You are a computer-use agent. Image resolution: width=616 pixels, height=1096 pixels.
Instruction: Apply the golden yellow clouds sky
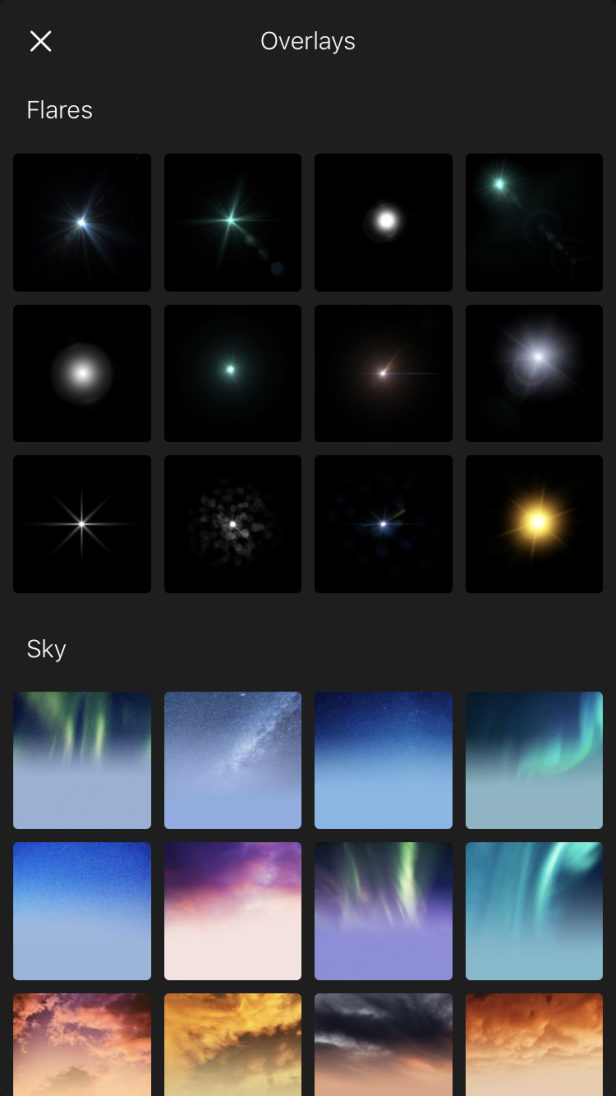(x=233, y=1044)
